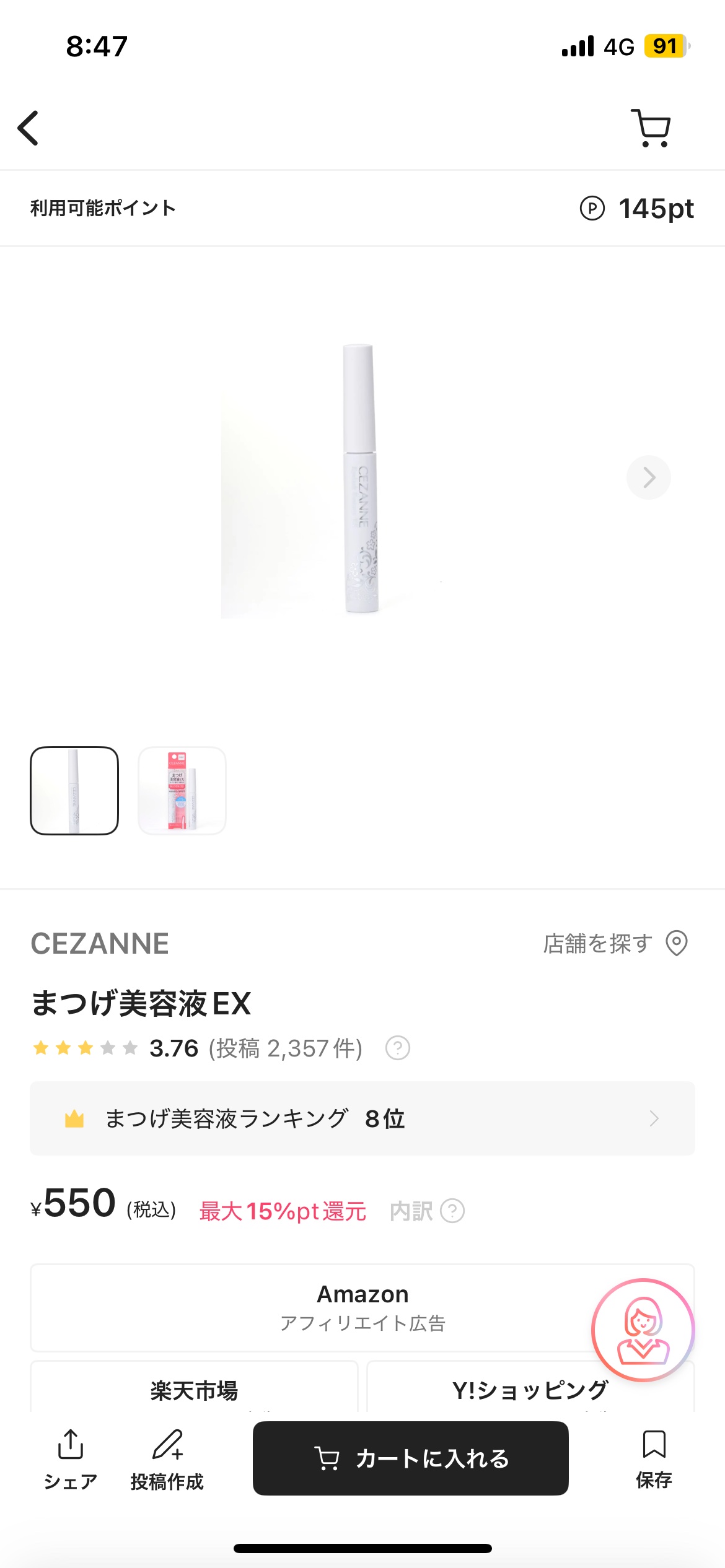This screenshot has width=725, height=1568.
Task: Open the floating assistant avatar button
Action: pos(643,1330)
